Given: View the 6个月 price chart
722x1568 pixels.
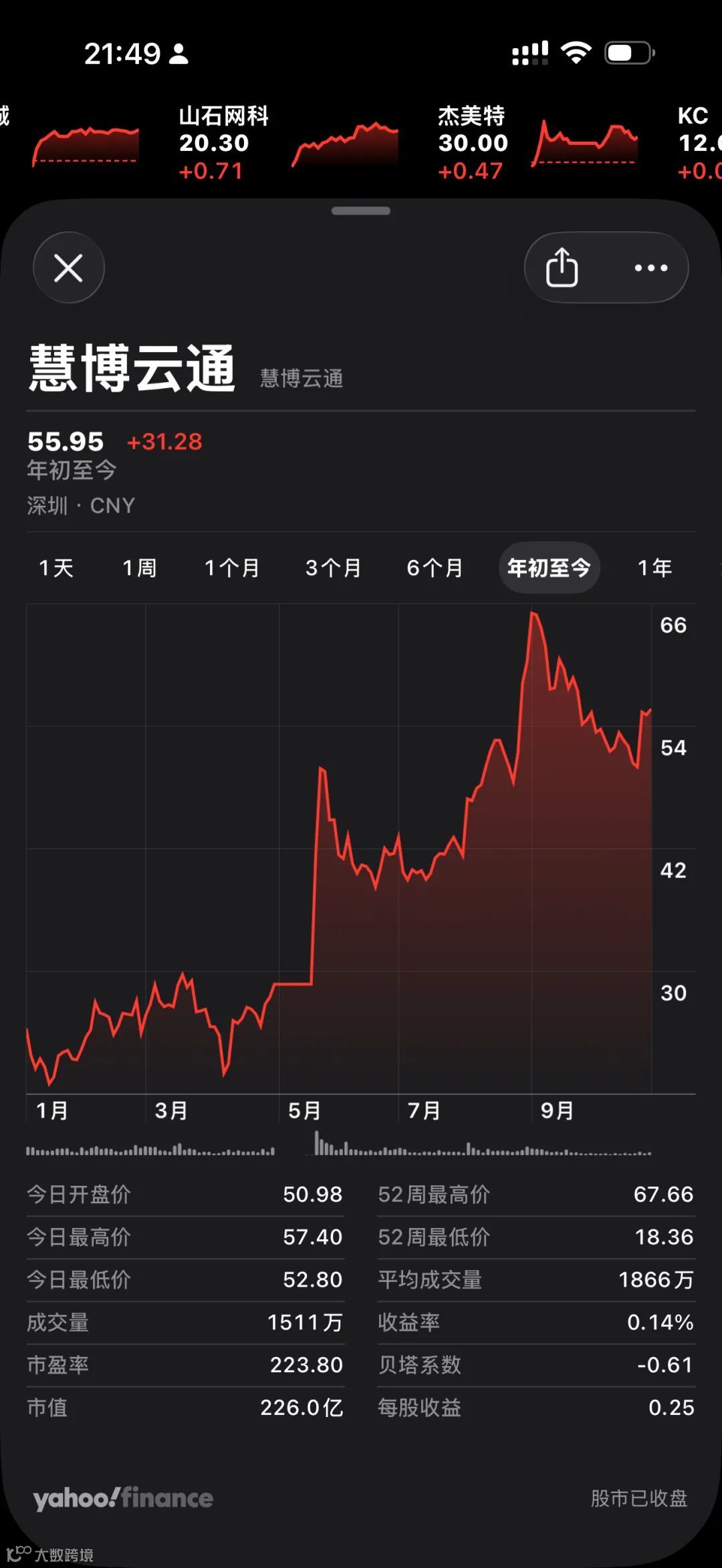Looking at the screenshot, I should click(435, 568).
